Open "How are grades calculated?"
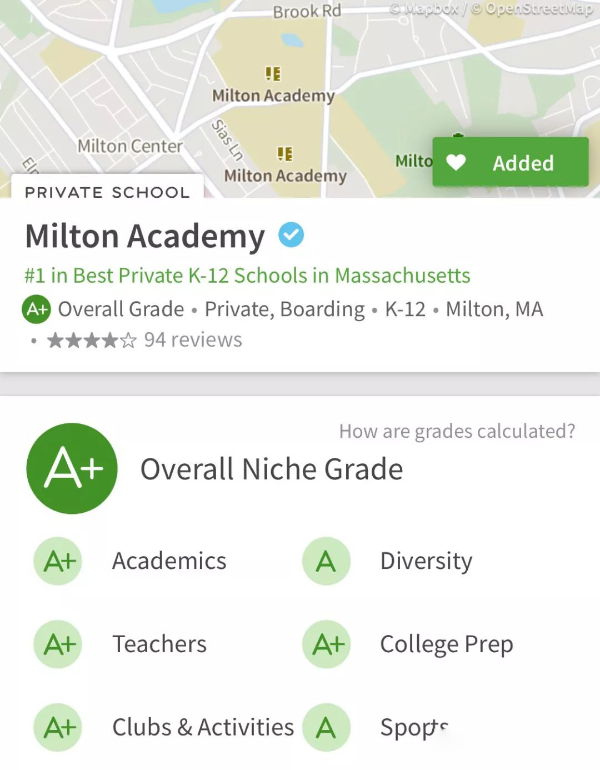This screenshot has height=770, width=600. pos(457,432)
